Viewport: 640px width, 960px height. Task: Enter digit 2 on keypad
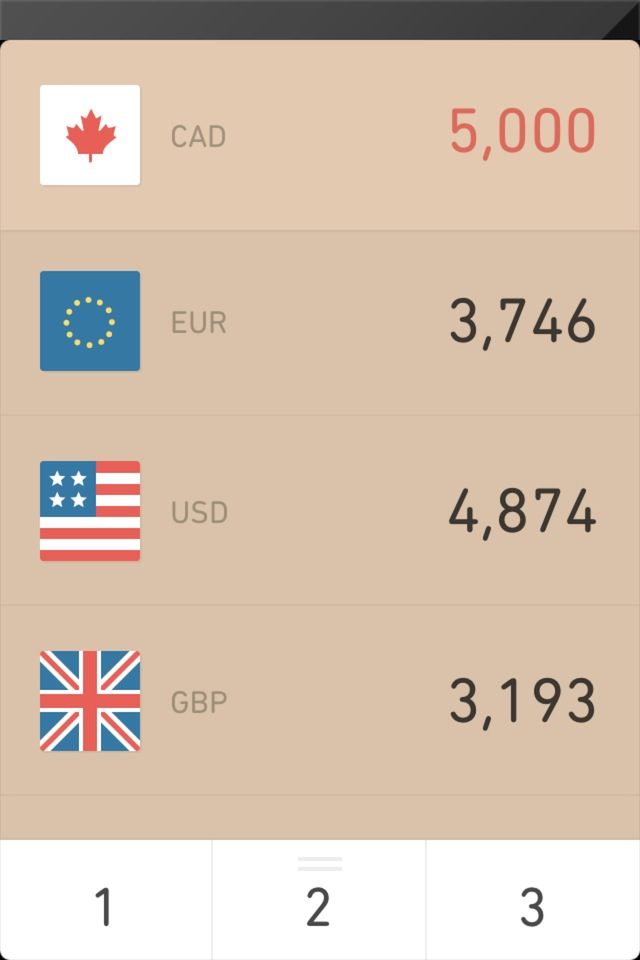click(319, 900)
